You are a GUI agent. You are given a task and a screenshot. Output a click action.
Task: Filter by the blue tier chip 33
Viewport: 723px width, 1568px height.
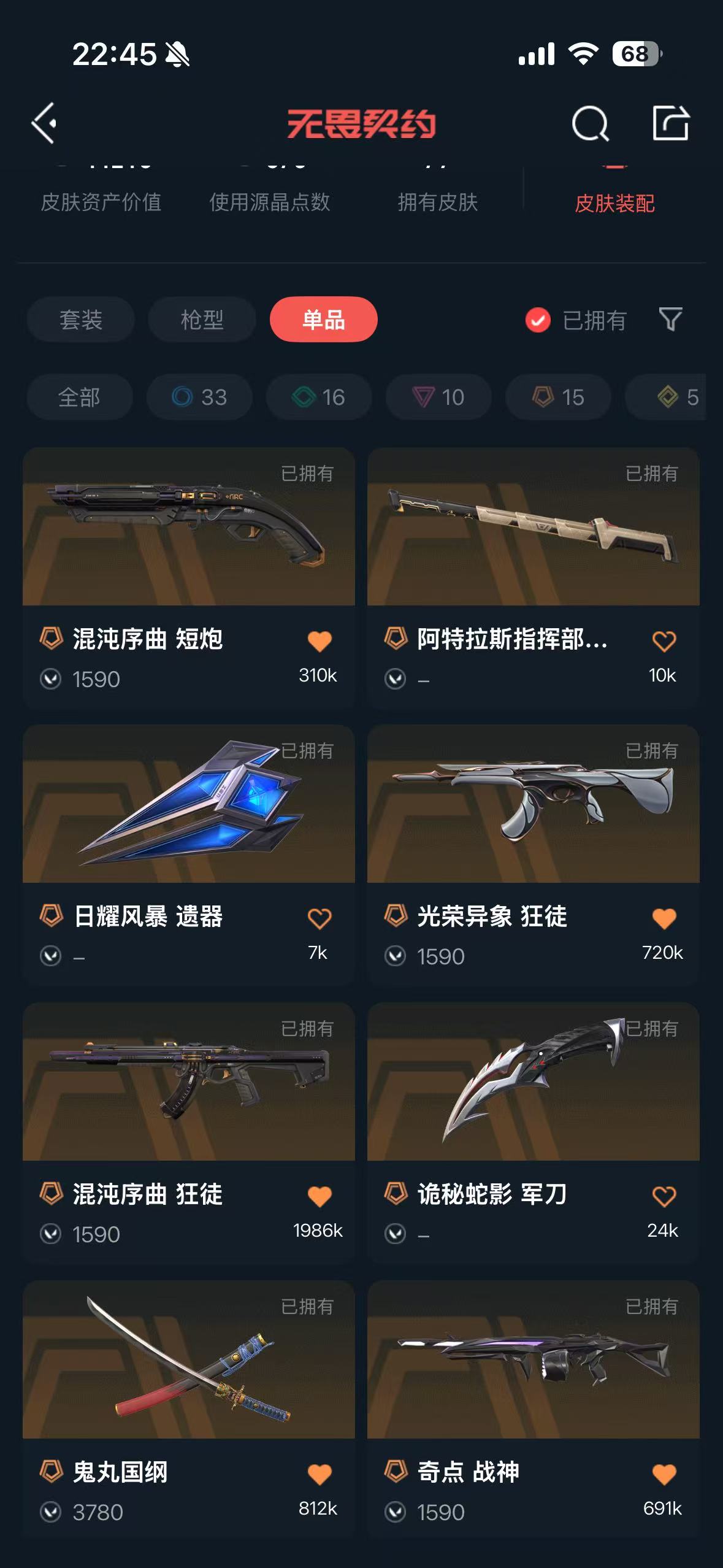(199, 397)
